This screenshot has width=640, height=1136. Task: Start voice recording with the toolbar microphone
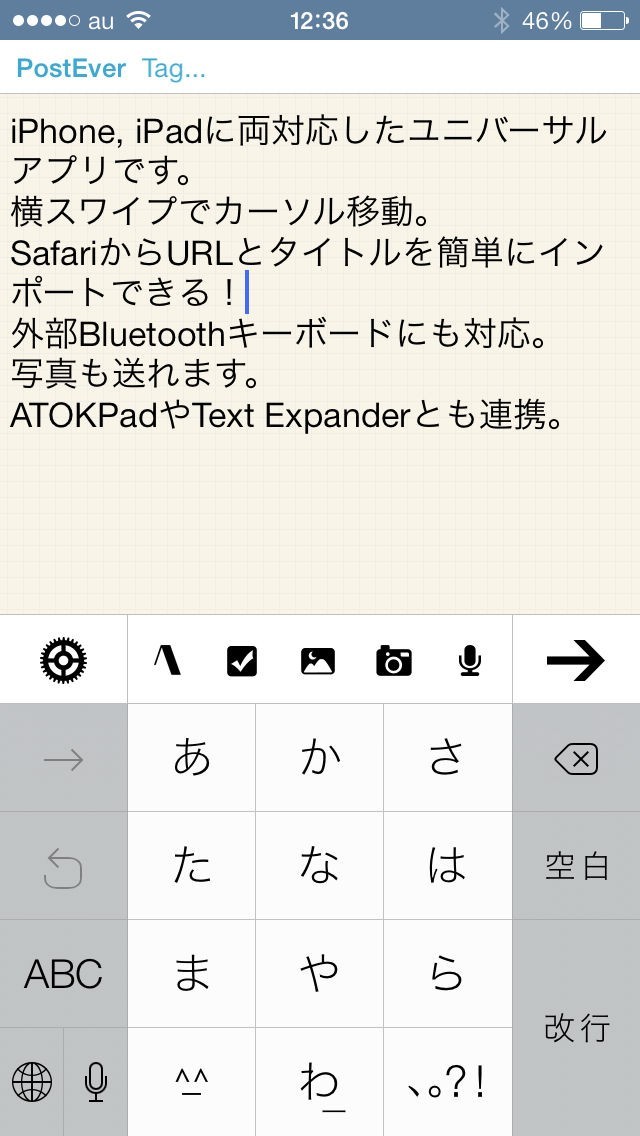[x=469, y=660]
